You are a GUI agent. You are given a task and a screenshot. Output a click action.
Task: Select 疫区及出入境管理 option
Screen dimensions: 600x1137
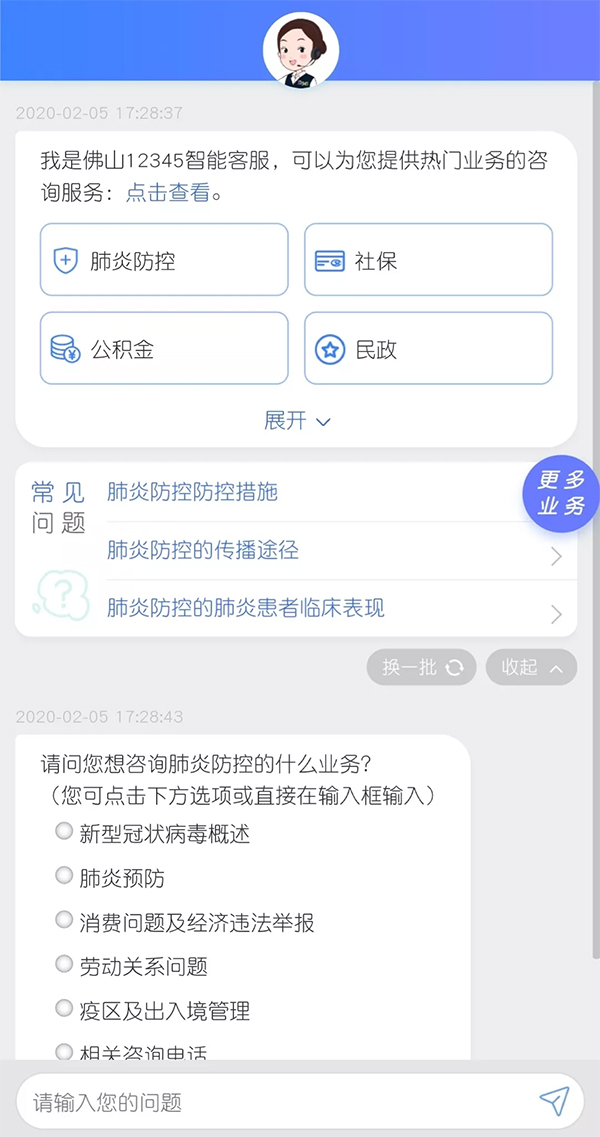pyautogui.click(x=164, y=1010)
